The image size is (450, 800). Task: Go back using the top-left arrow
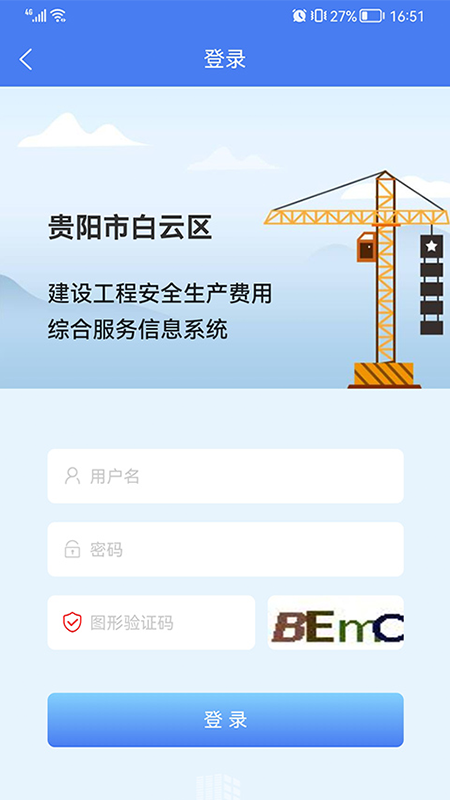click(26, 59)
